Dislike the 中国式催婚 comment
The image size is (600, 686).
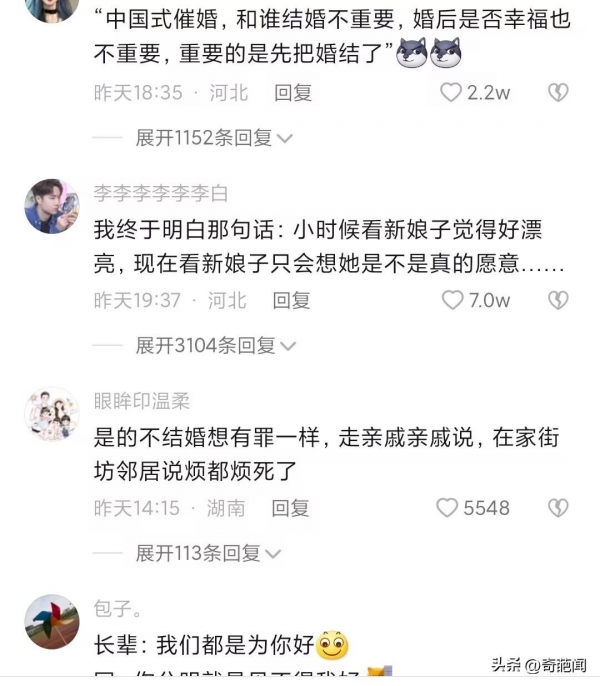click(x=558, y=93)
